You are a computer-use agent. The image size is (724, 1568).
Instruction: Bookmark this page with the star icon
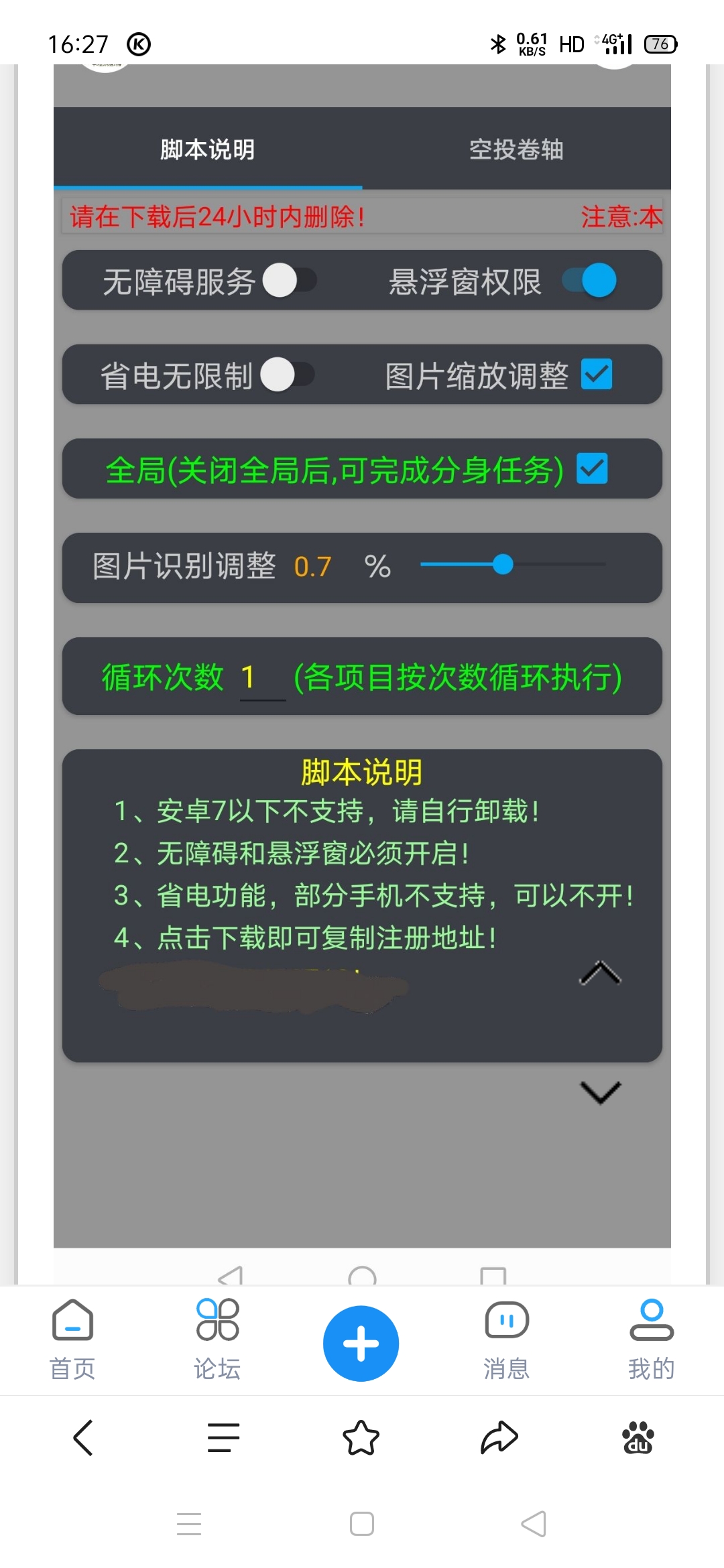[361, 1438]
